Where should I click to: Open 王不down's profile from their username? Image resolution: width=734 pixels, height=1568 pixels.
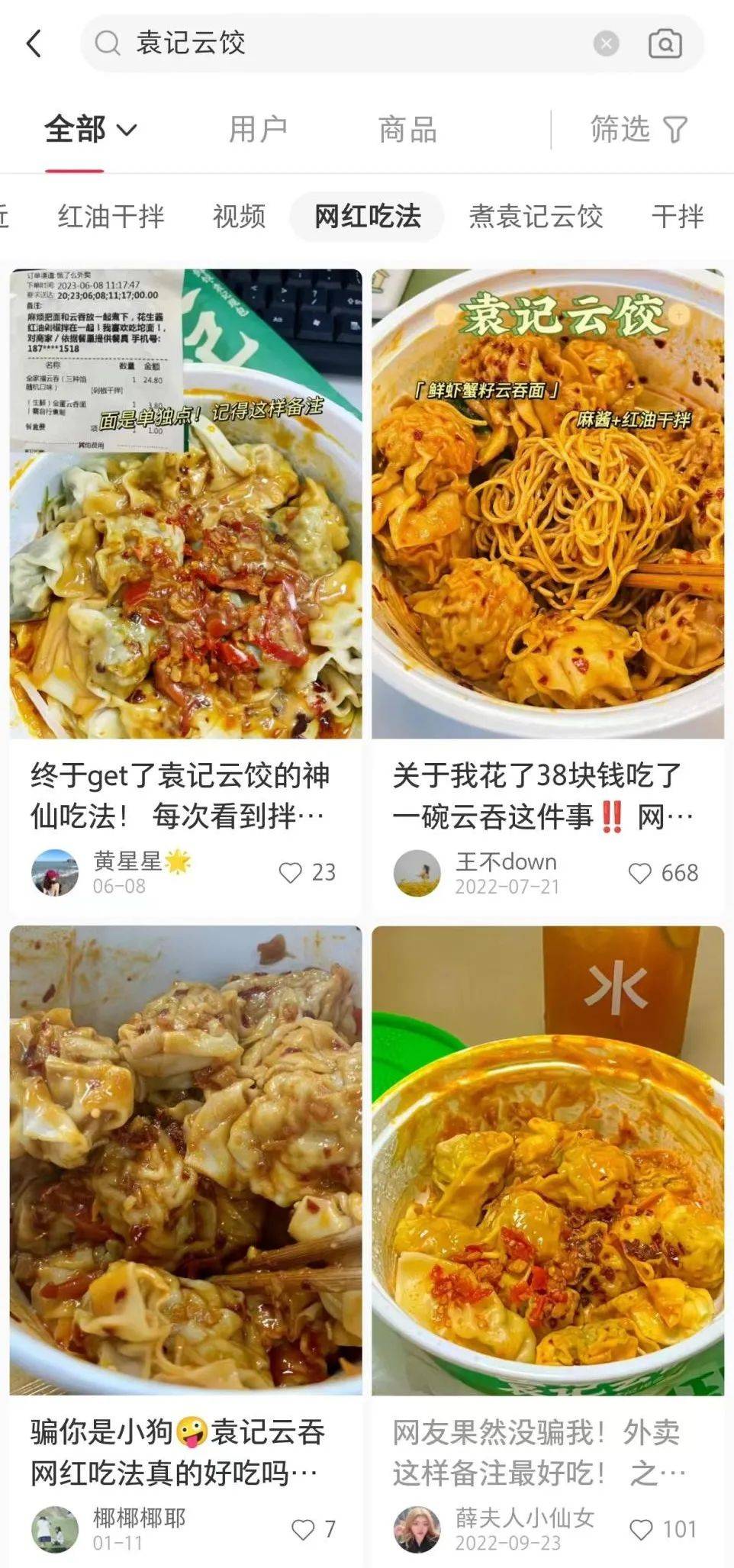pyautogui.click(x=504, y=861)
